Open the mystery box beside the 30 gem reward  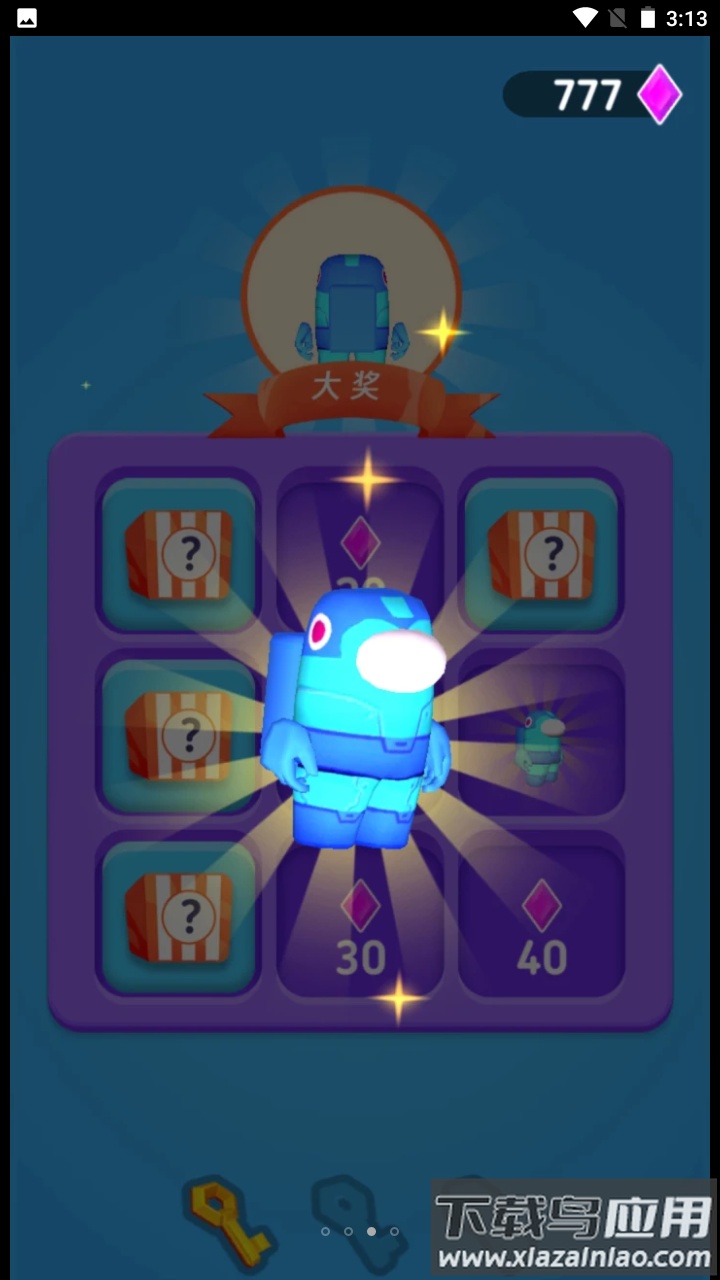[x=179, y=915]
